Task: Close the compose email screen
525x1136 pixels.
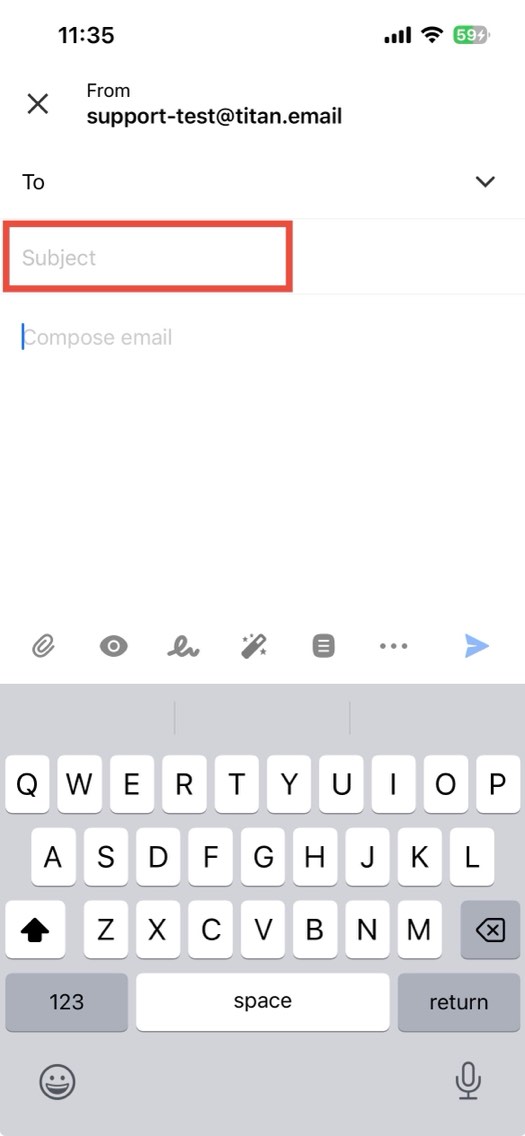Action: pos(38,104)
